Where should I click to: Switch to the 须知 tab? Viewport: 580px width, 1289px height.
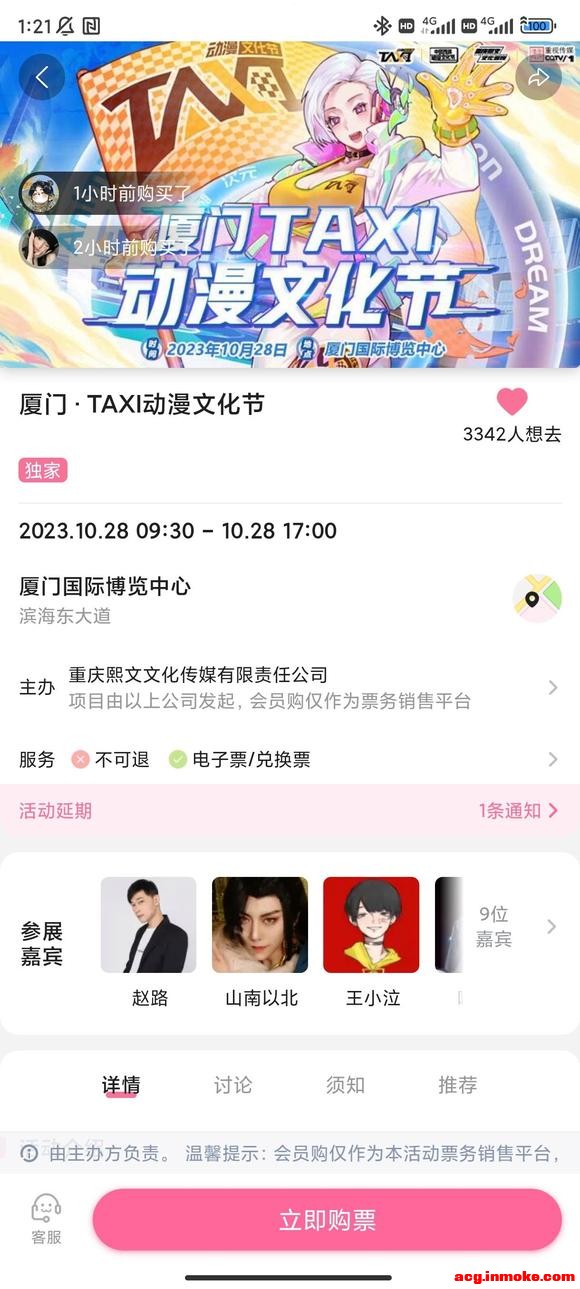345,1085
